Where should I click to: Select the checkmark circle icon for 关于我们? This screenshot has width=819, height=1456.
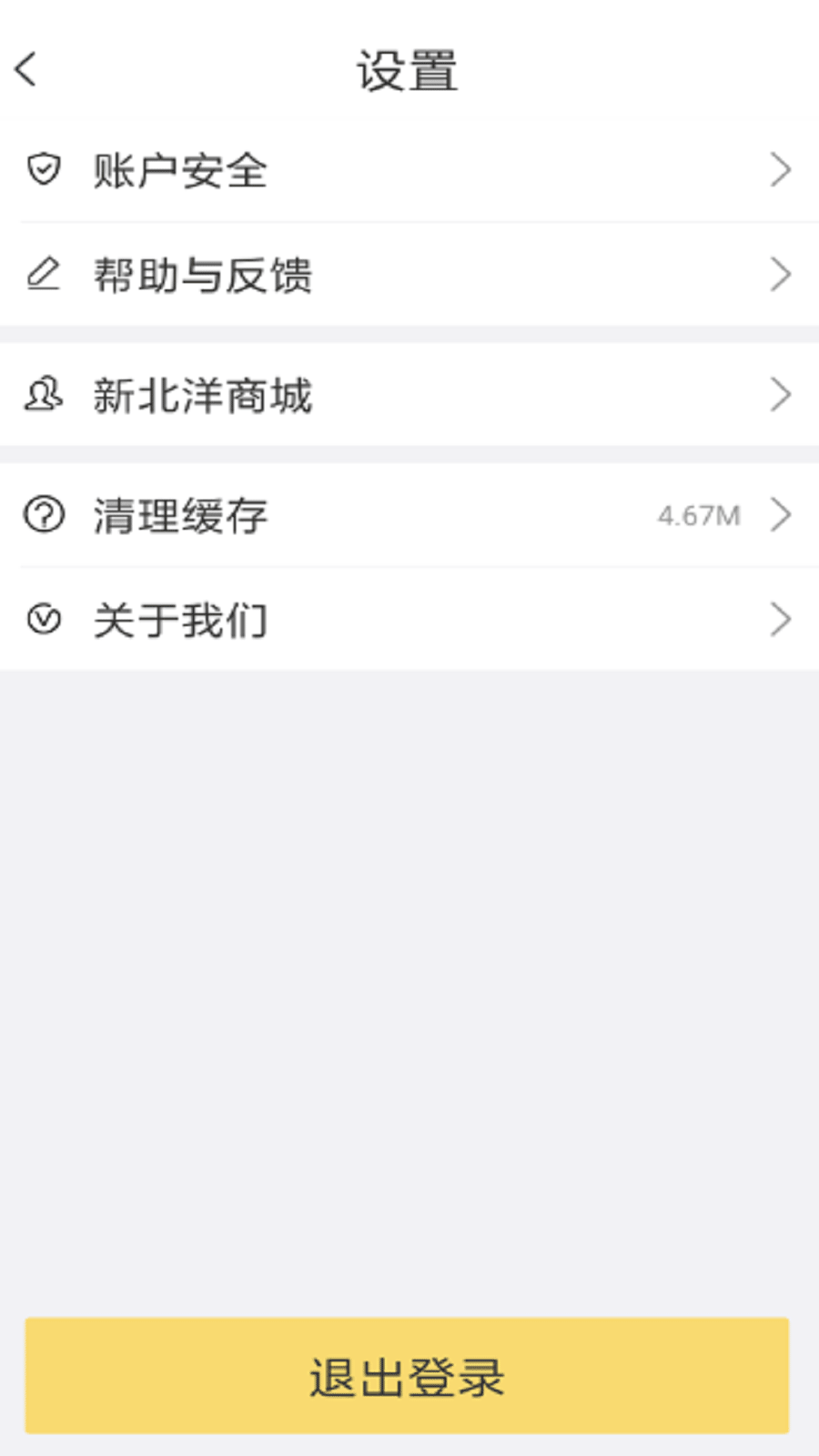pyautogui.click(x=42, y=618)
